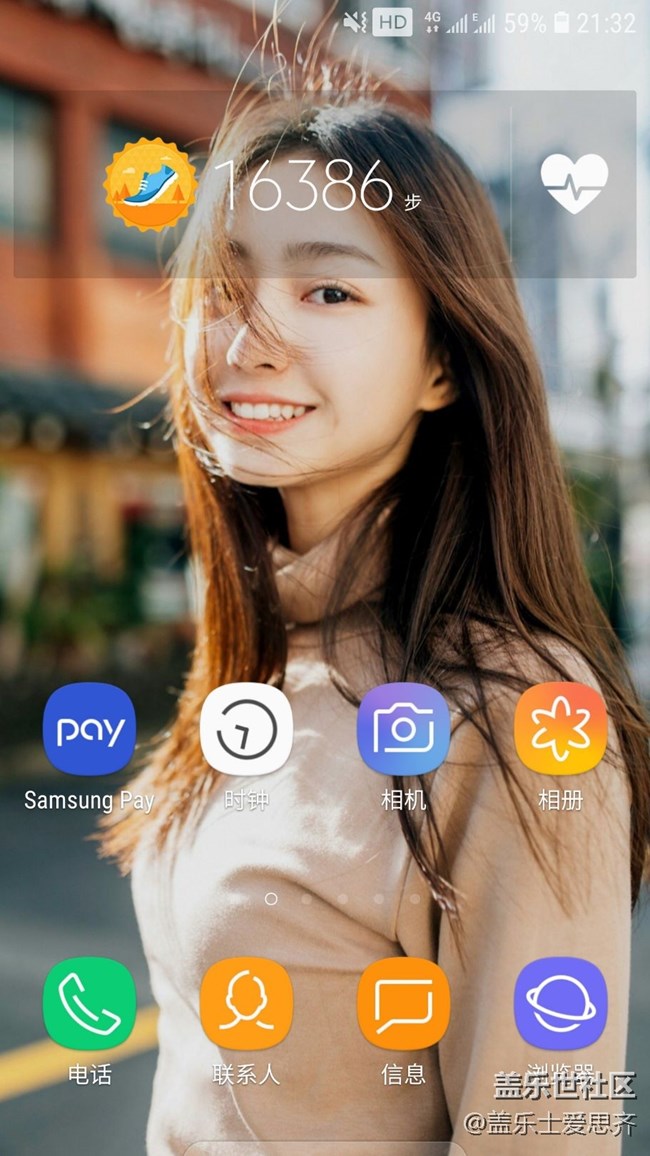Launch the 浏览器 browser app
The height and width of the screenshot is (1156, 650).
click(560, 1003)
